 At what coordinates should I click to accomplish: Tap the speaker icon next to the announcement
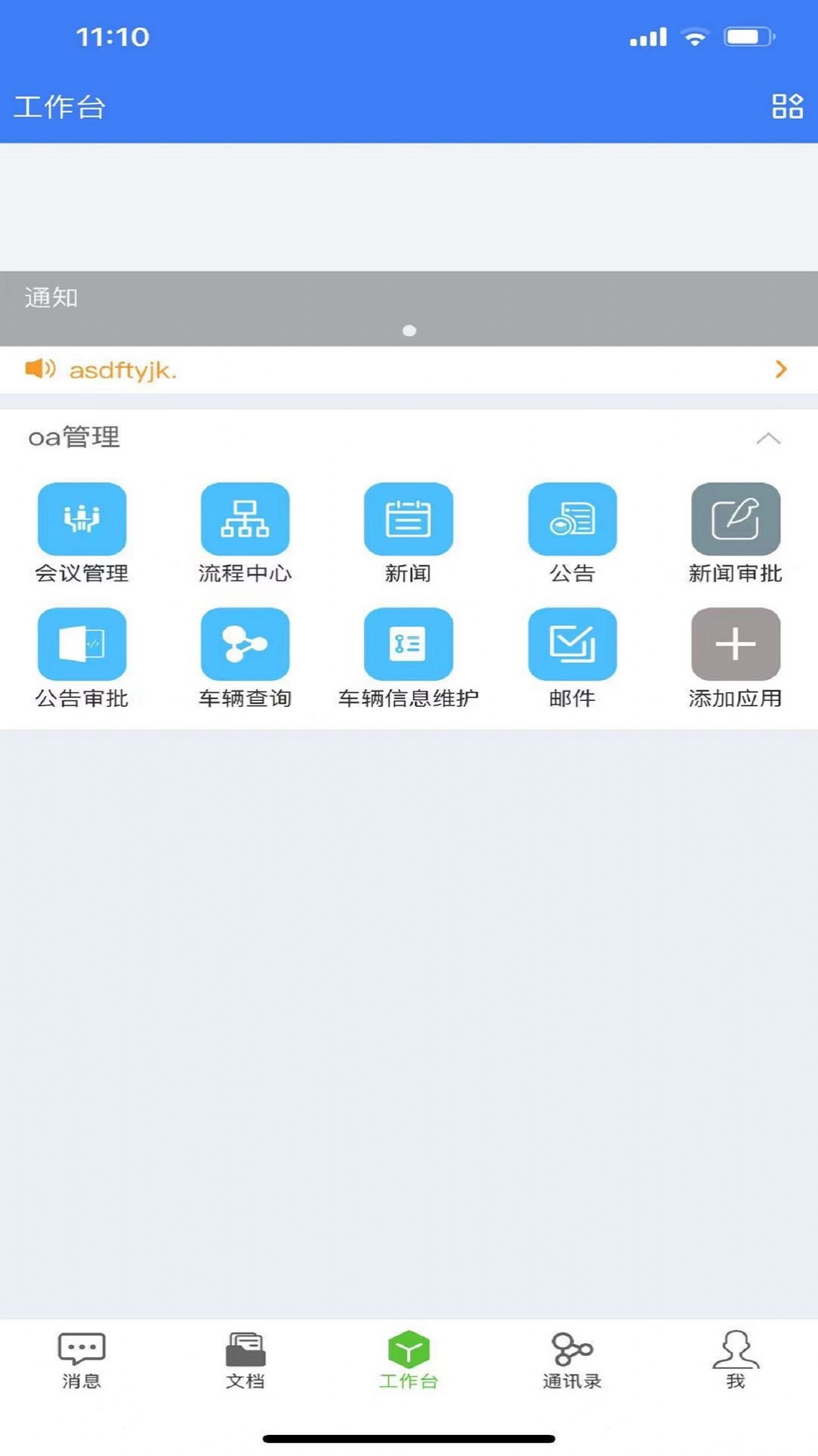(40, 369)
